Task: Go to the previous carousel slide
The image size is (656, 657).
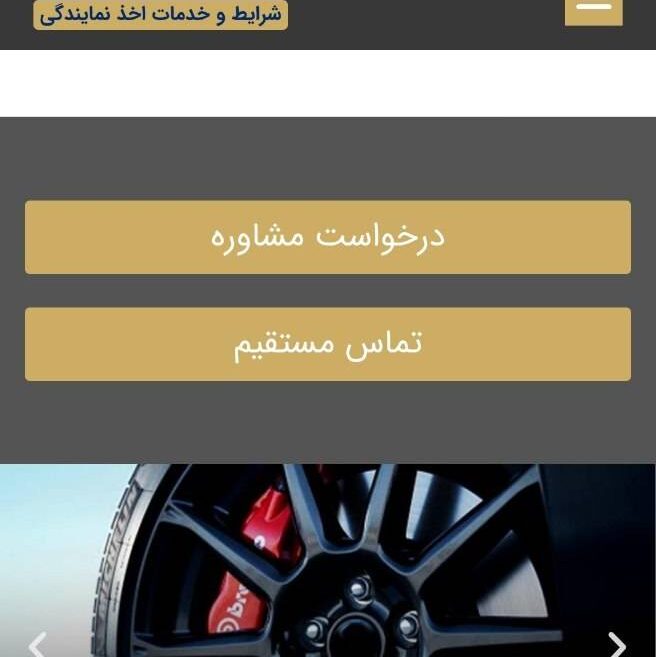Action: [38, 643]
